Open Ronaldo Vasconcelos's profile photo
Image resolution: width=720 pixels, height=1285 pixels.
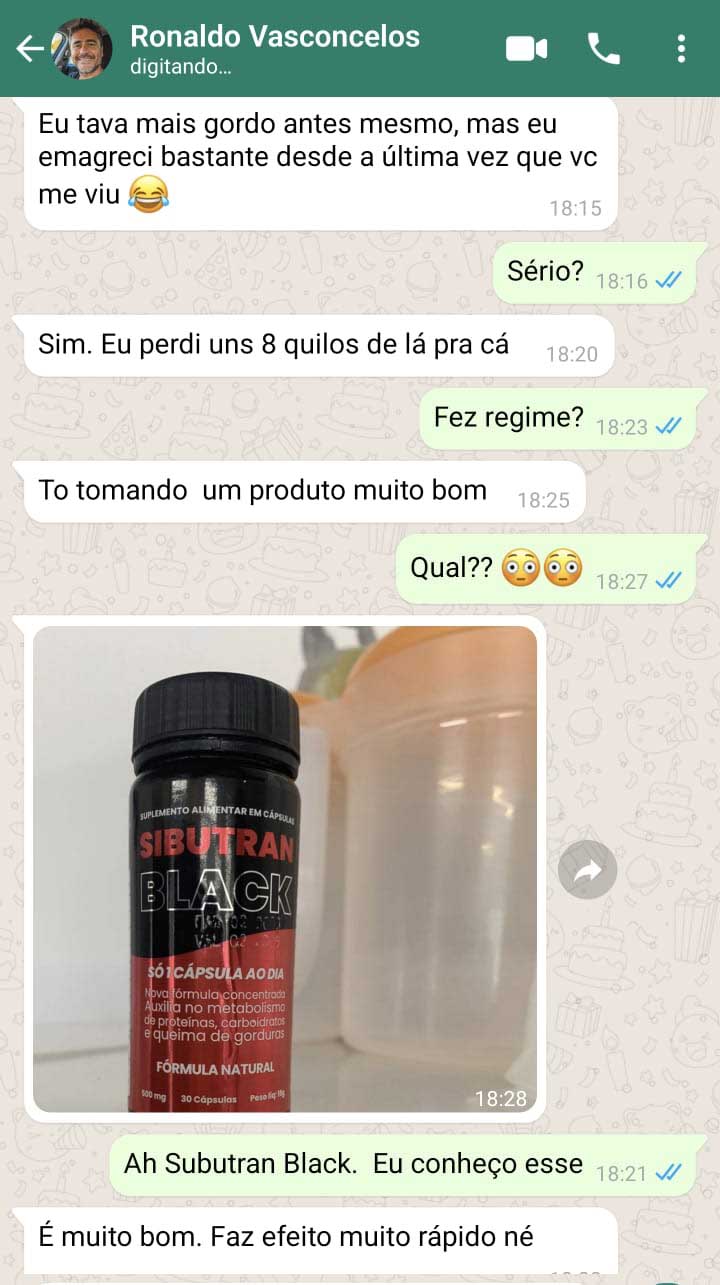tap(82, 48)
